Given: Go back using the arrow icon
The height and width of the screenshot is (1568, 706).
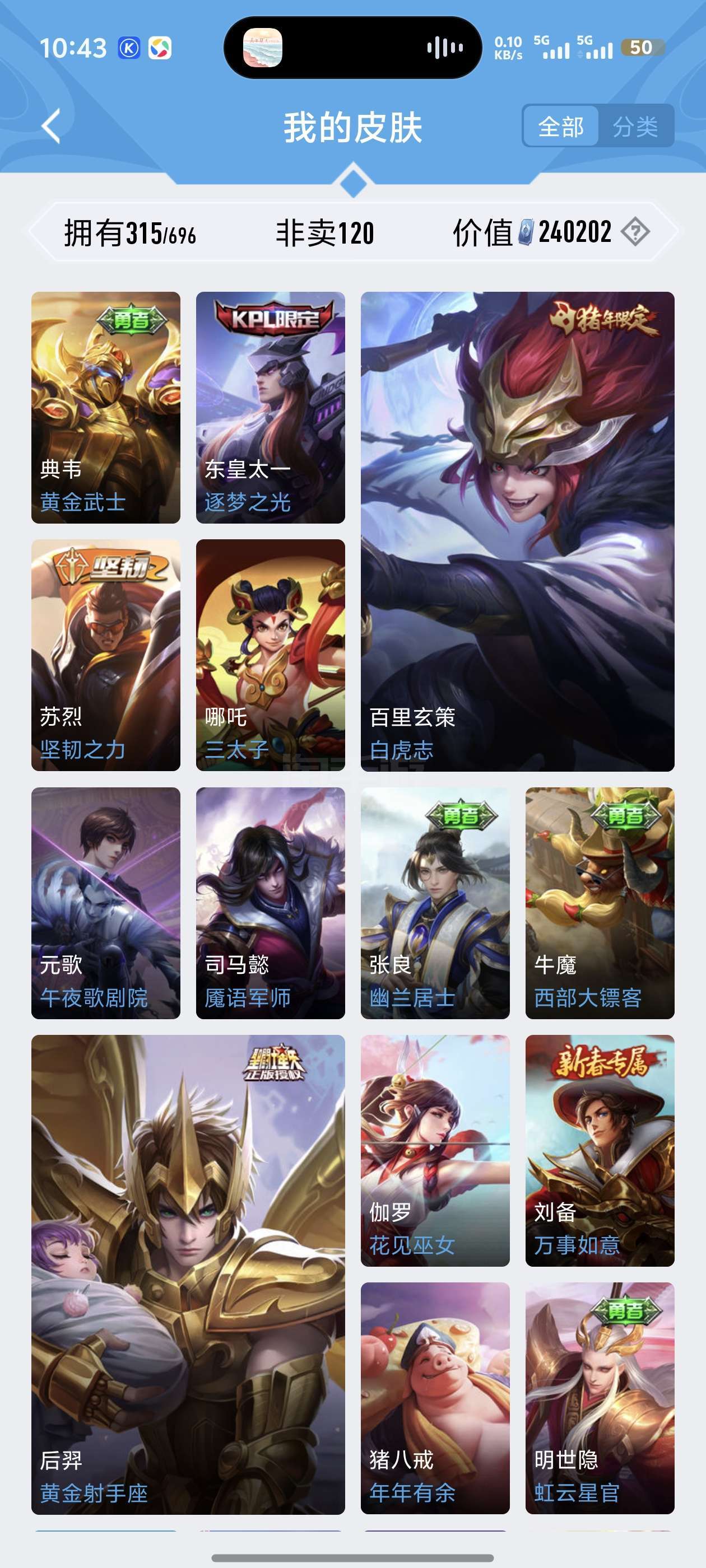Looking at the screenshot, I should tap(51, 127).
